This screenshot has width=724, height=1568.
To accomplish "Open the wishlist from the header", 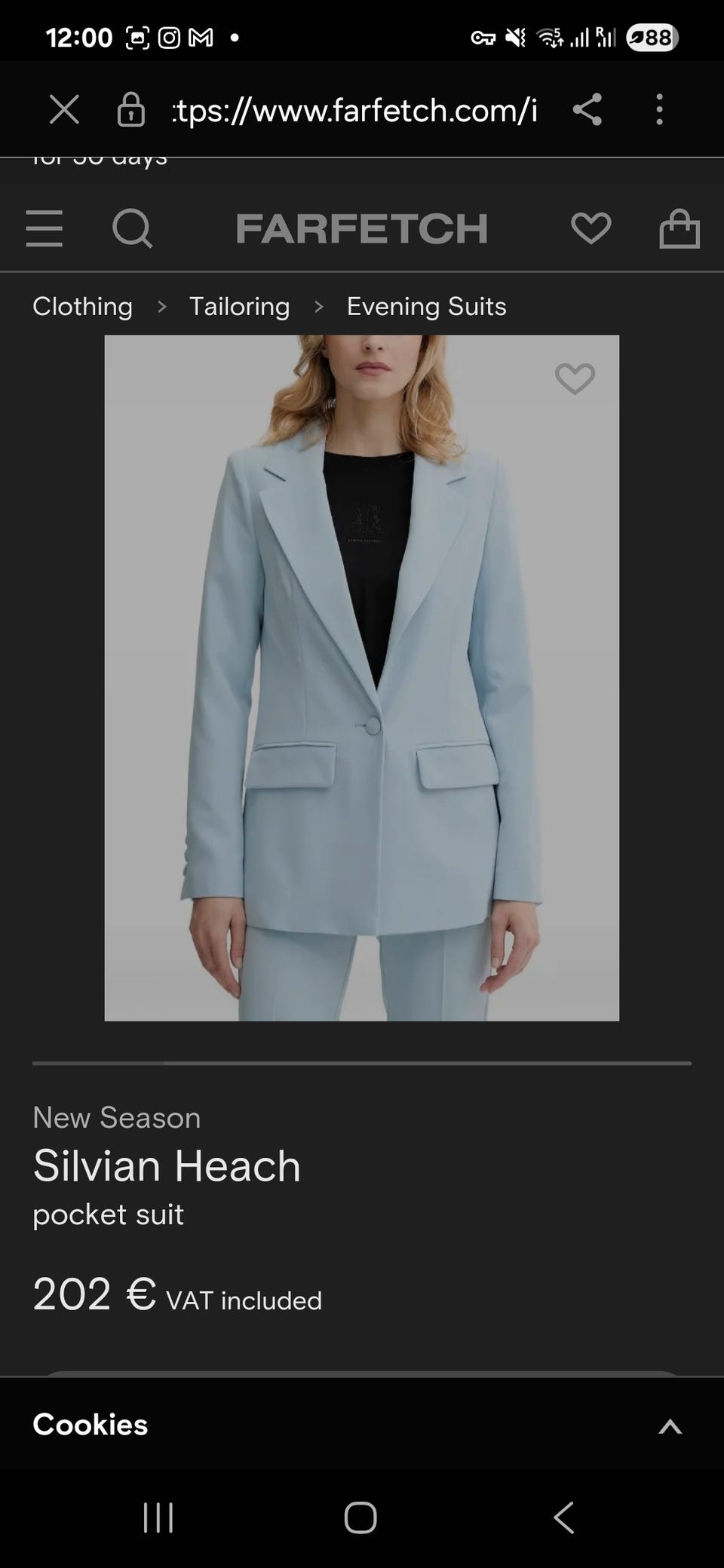I will (591, 228).
